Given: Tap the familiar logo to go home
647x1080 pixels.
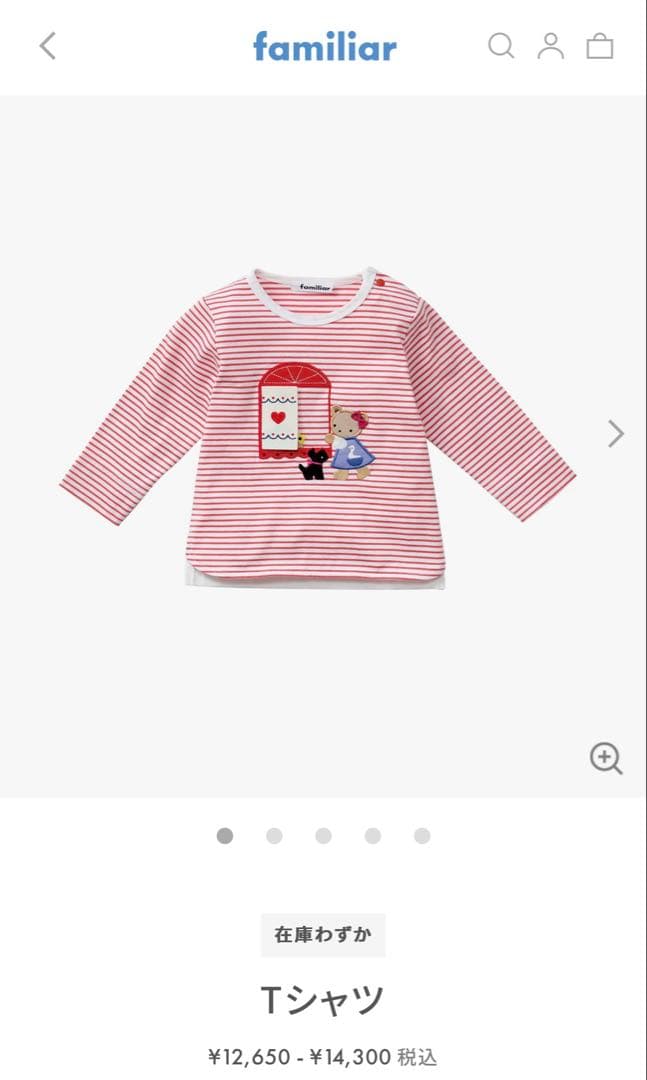Looking at the screenshot, I should [x=324, y=46].
